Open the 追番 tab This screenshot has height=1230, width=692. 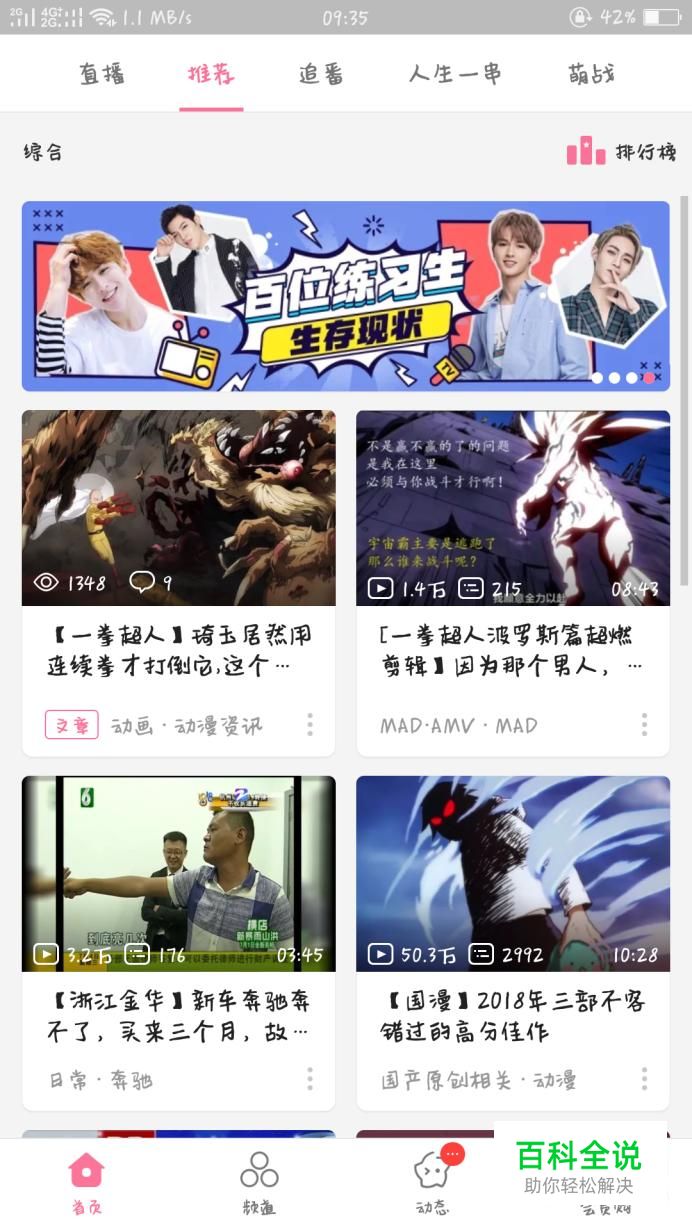tap(321, 74)
